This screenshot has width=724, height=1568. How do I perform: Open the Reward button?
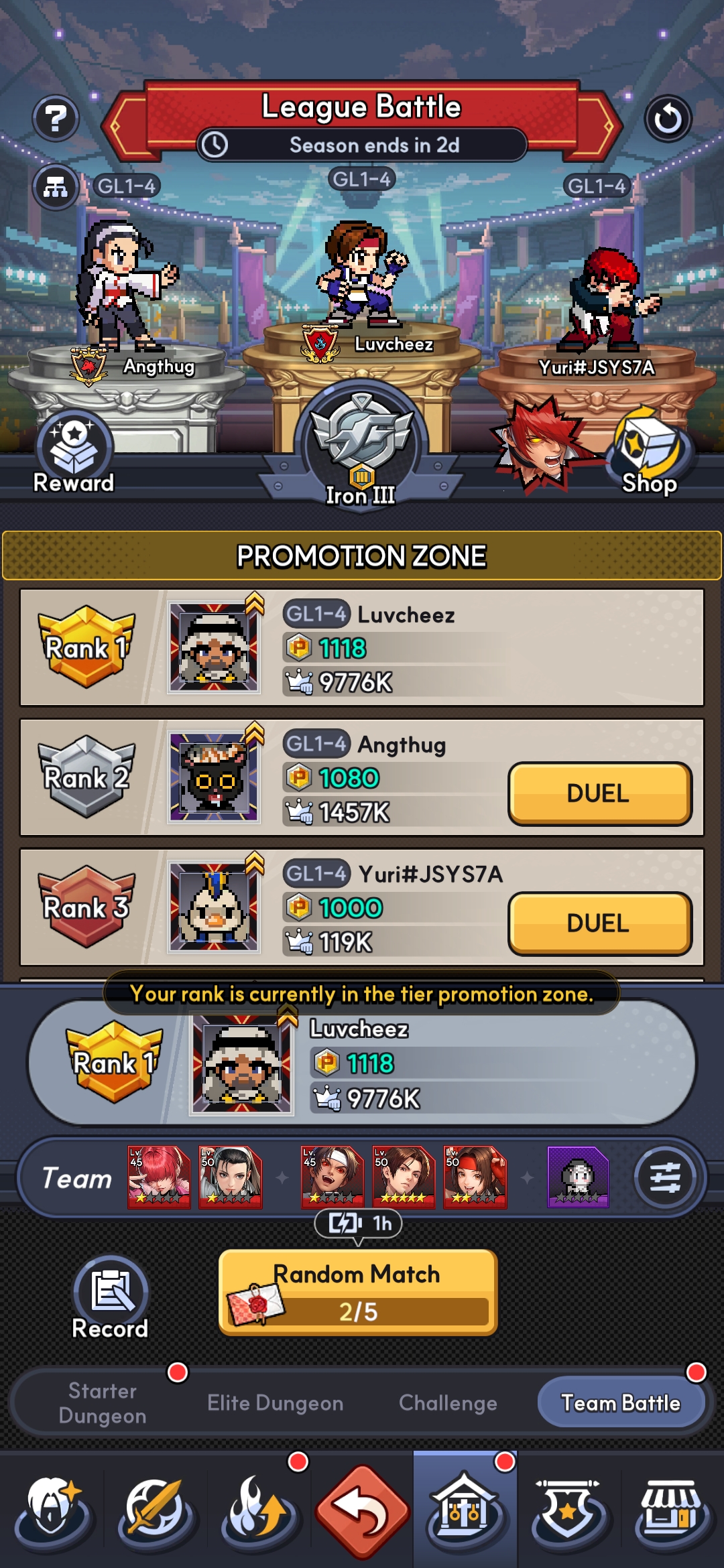[74, 451]
